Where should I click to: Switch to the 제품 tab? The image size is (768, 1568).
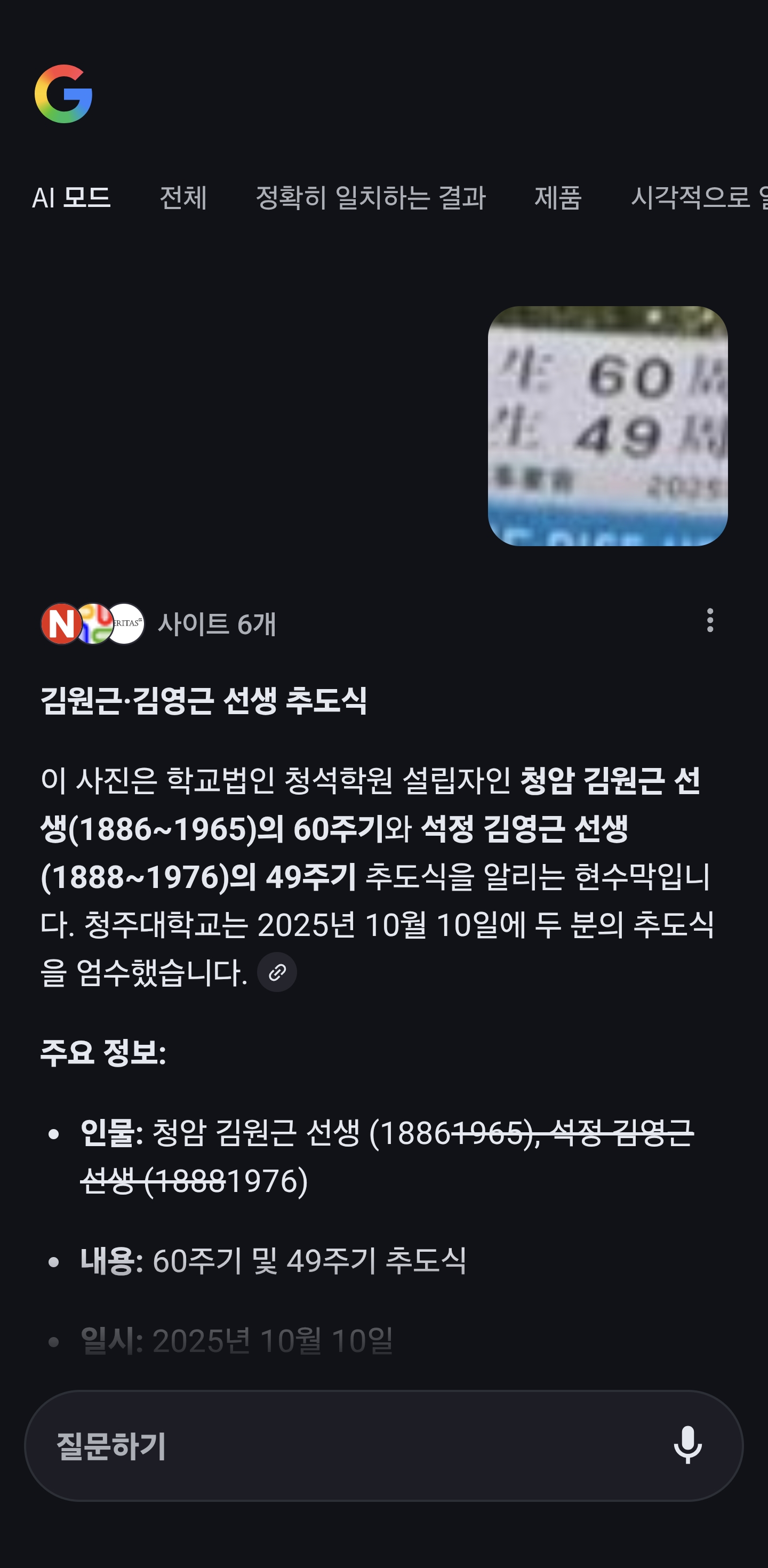pos(558,197)
